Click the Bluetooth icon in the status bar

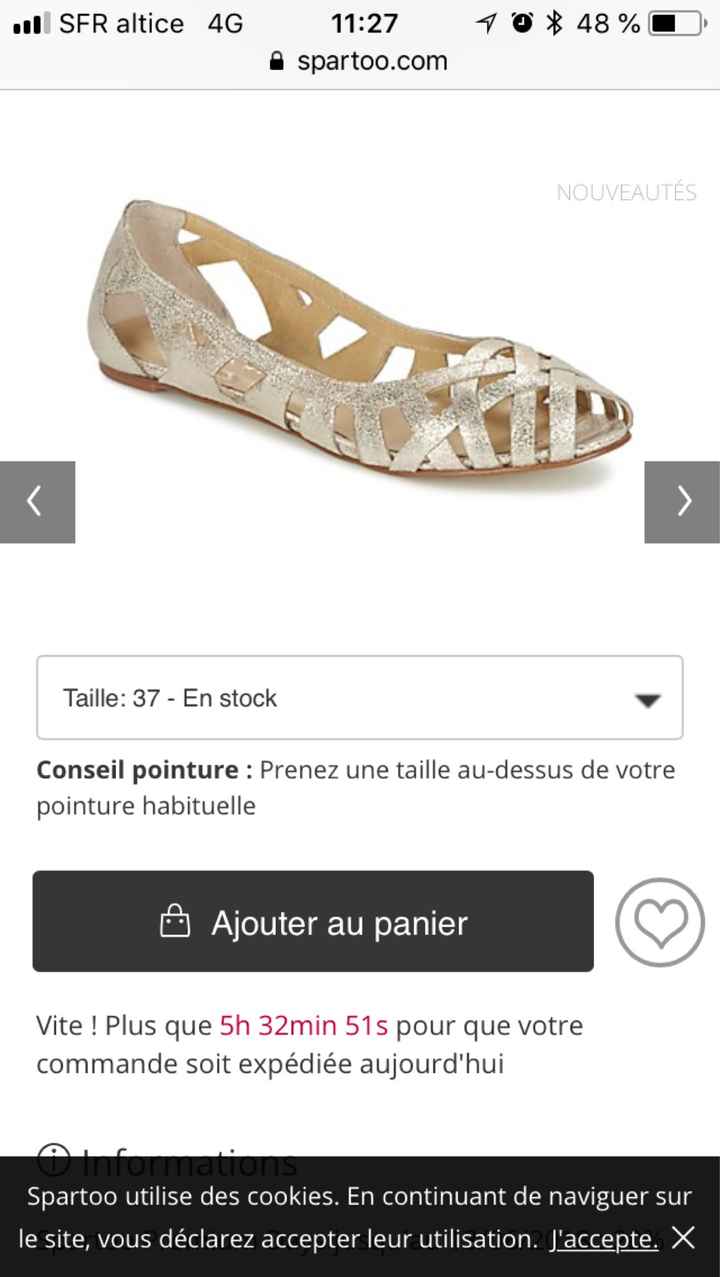(x=555, y=22)
